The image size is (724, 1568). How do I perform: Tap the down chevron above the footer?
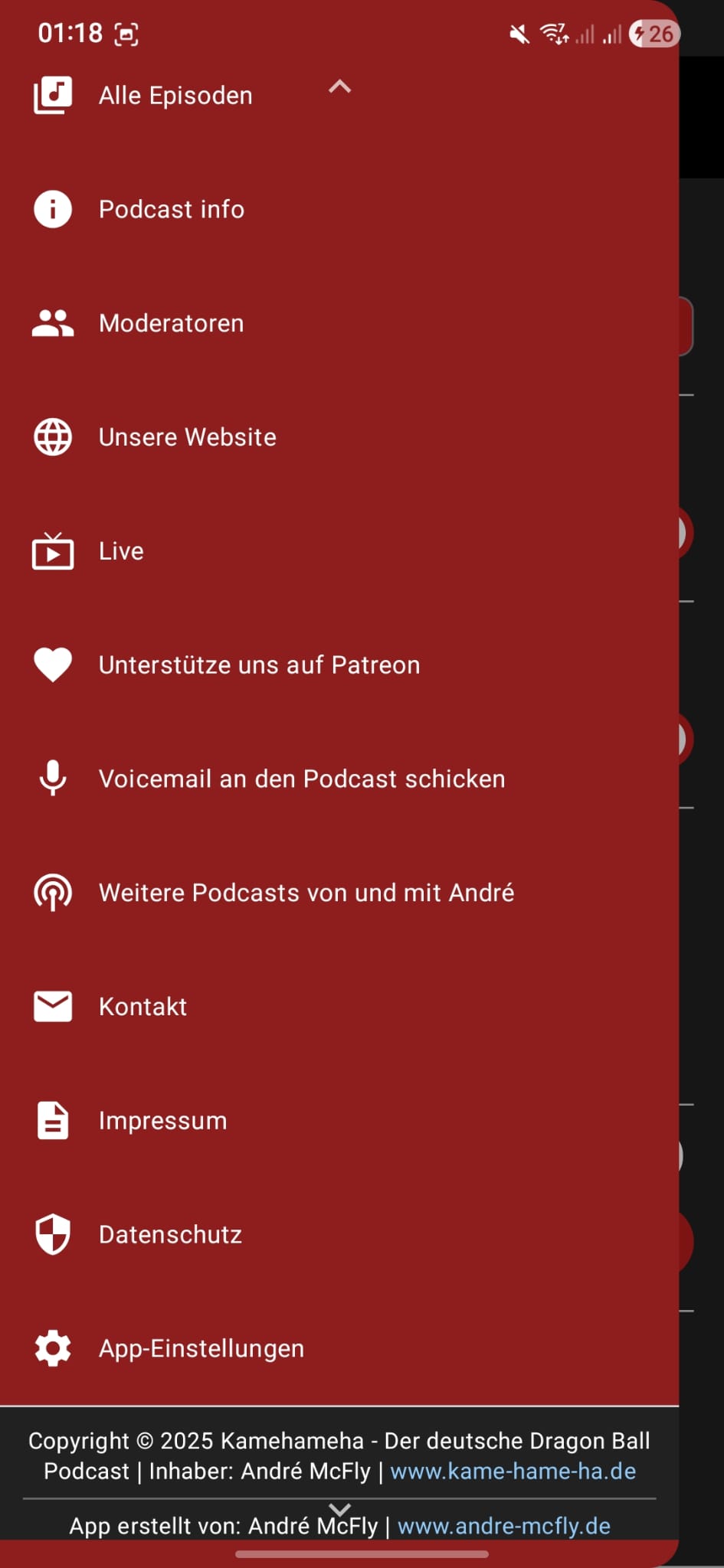(x=339, y=1508)
